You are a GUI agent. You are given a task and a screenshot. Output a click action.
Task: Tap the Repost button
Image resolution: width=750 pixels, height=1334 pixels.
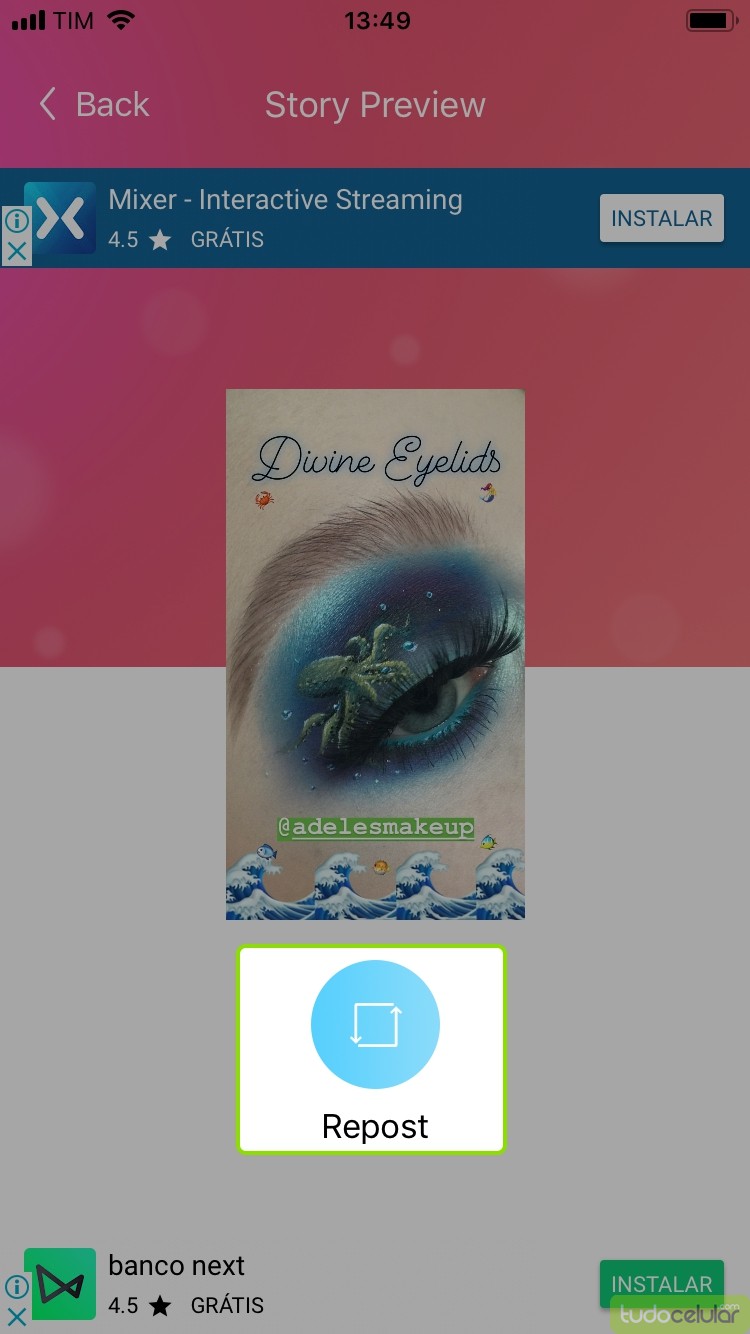372,1049
